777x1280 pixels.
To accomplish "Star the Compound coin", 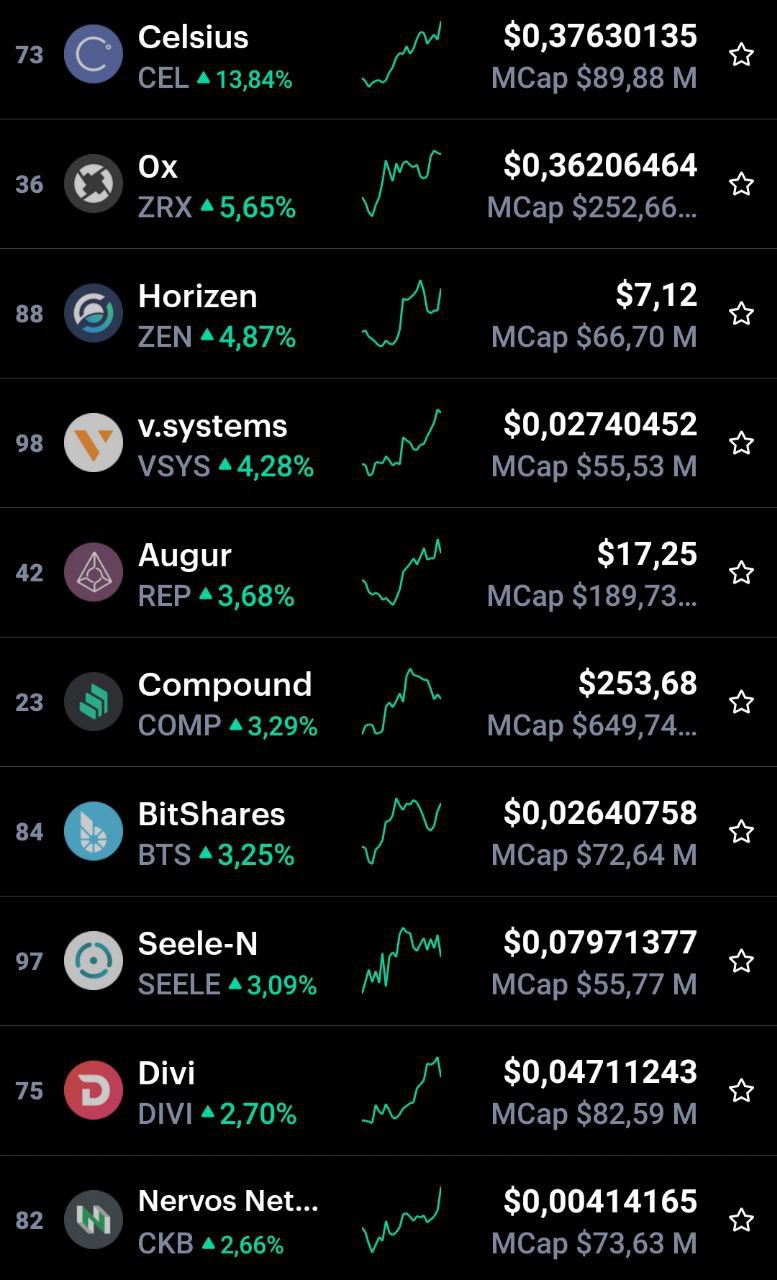I will pos(741,702).
